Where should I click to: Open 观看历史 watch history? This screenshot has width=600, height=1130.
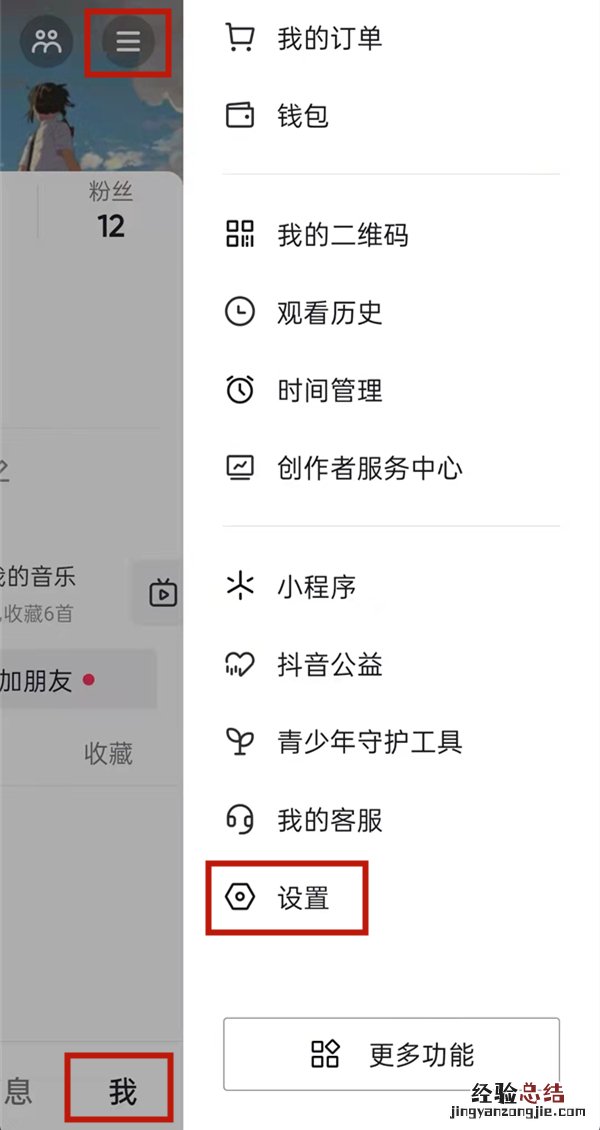(x=329, y=313)
